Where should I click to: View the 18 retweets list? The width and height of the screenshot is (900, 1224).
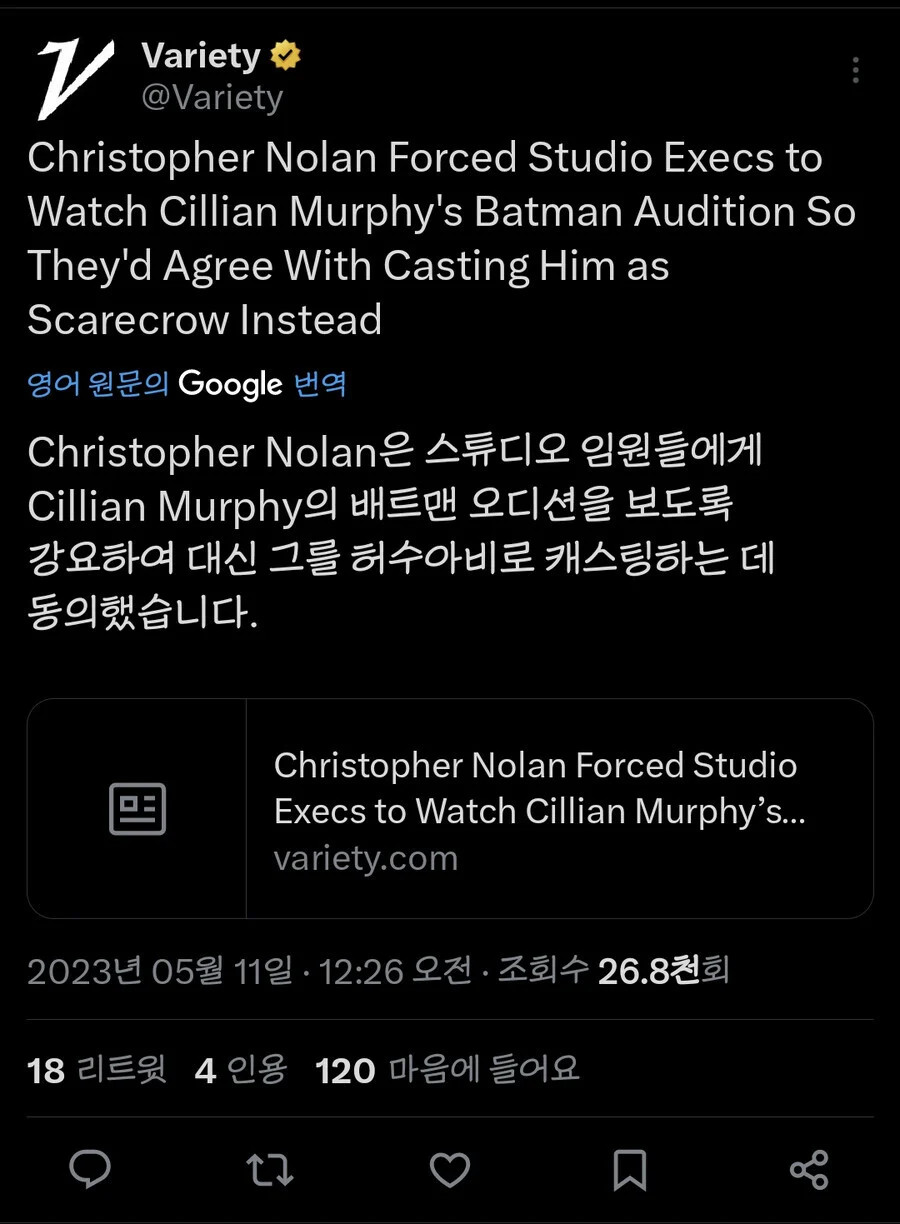[97, 1070]
